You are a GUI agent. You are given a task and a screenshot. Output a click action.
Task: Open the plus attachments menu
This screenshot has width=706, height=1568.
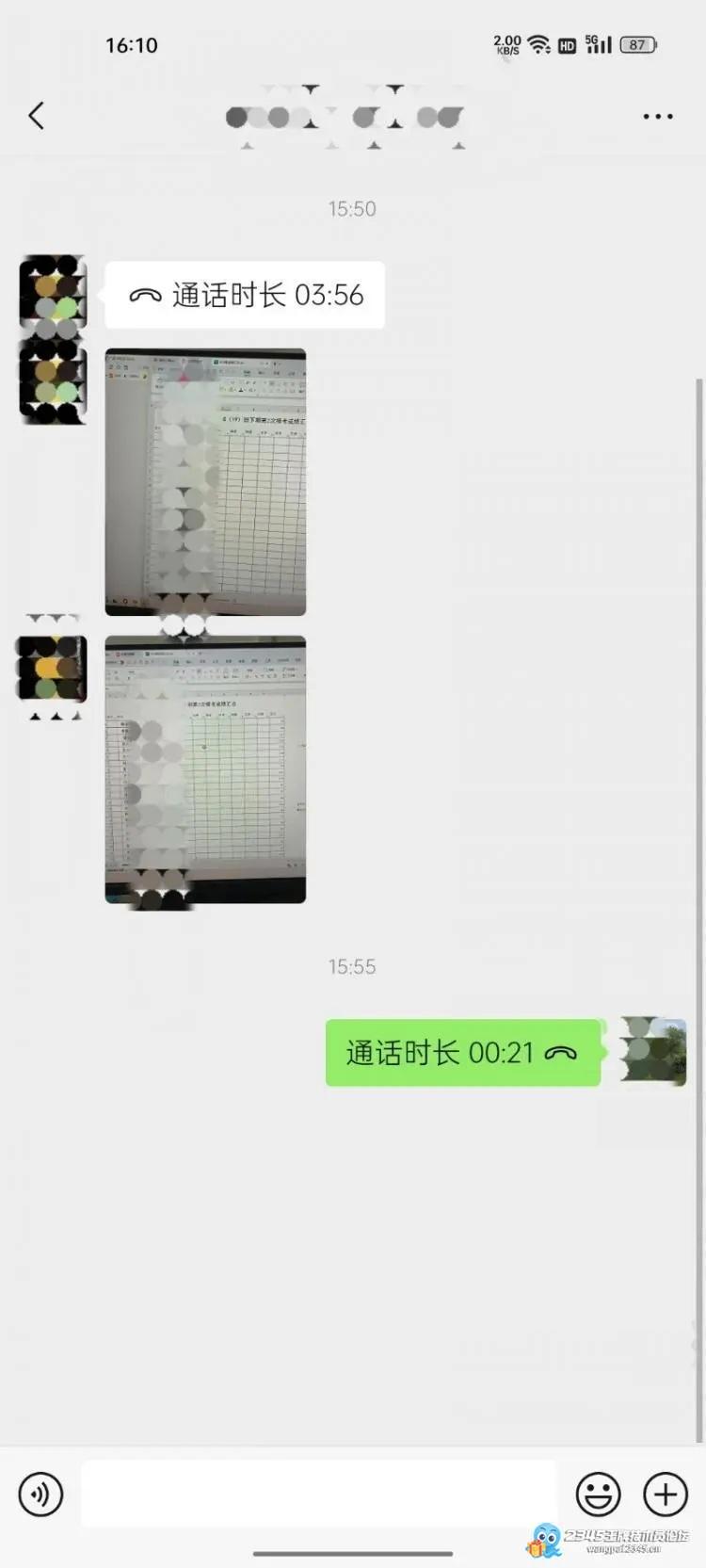tap(666, 1494)
